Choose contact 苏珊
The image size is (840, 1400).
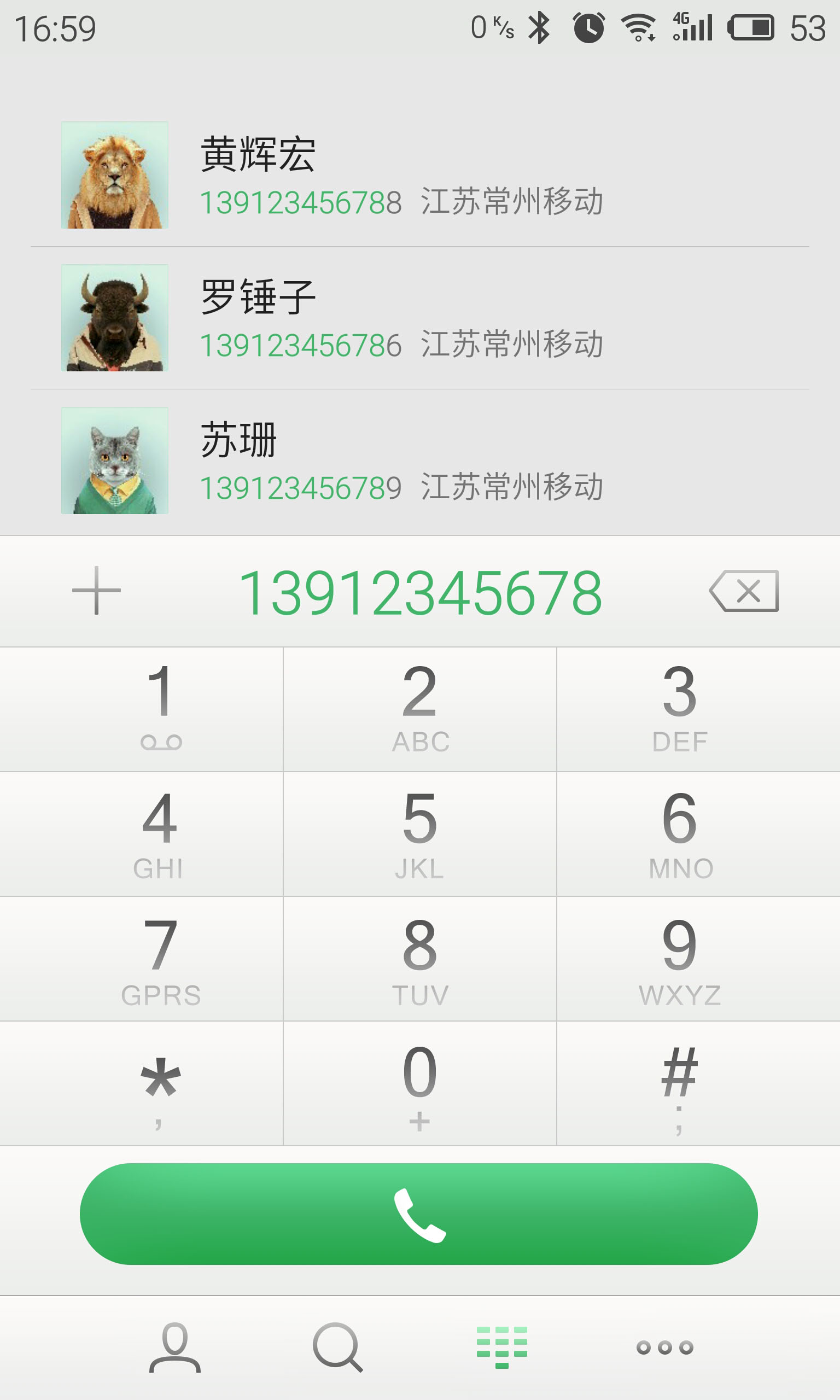(x=420, y=460)
